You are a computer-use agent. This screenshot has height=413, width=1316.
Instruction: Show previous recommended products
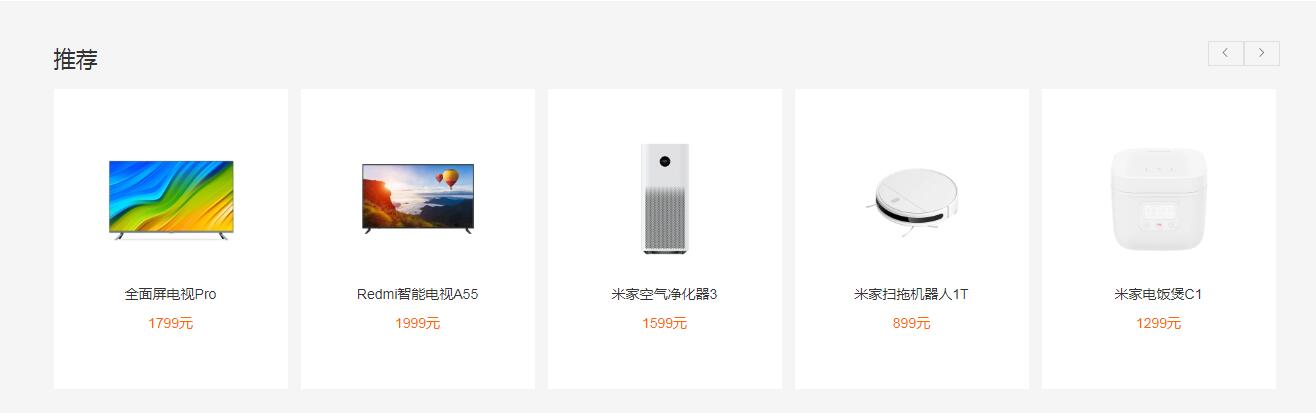pos(1225,53)
